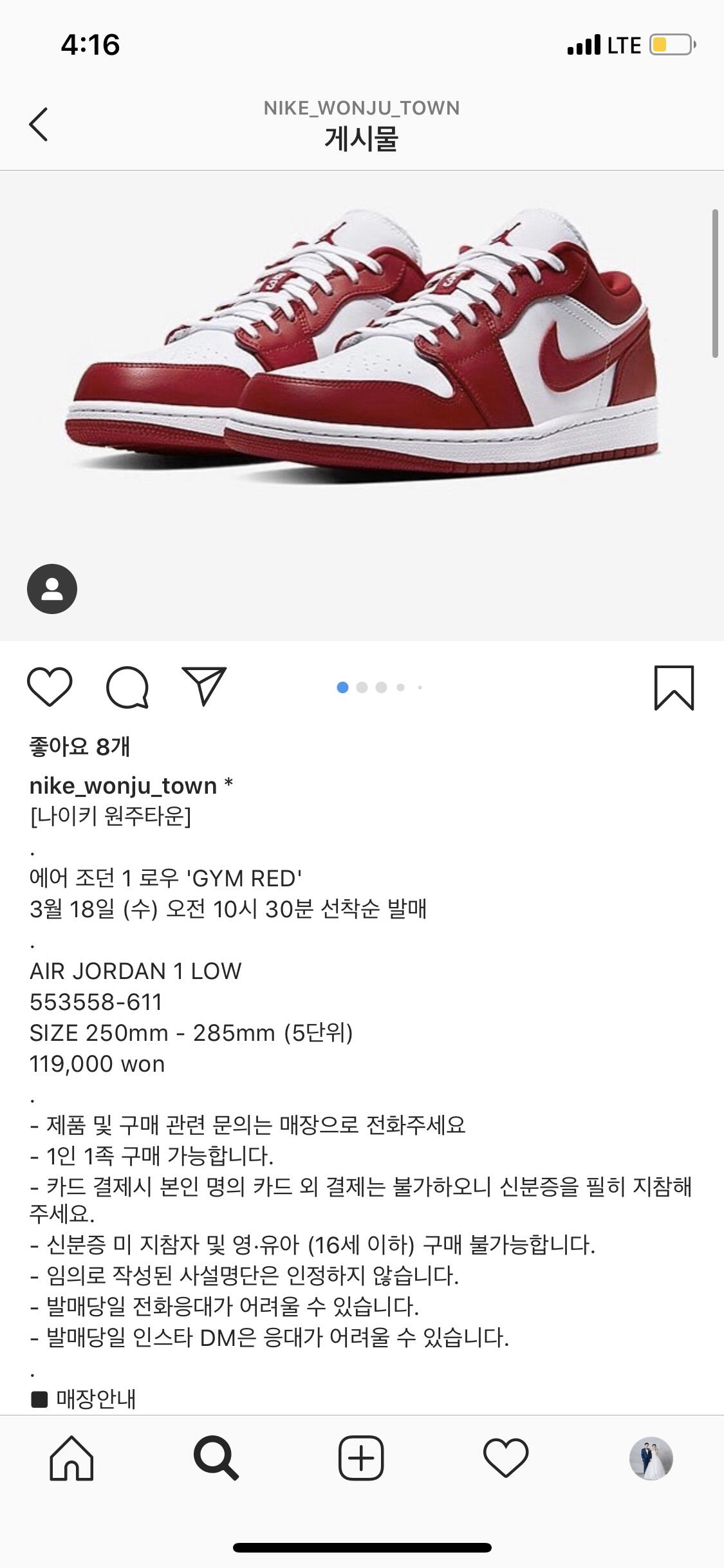Go to the Home feed tab
Screen dimensions: 724x1568
[71, 1458]
